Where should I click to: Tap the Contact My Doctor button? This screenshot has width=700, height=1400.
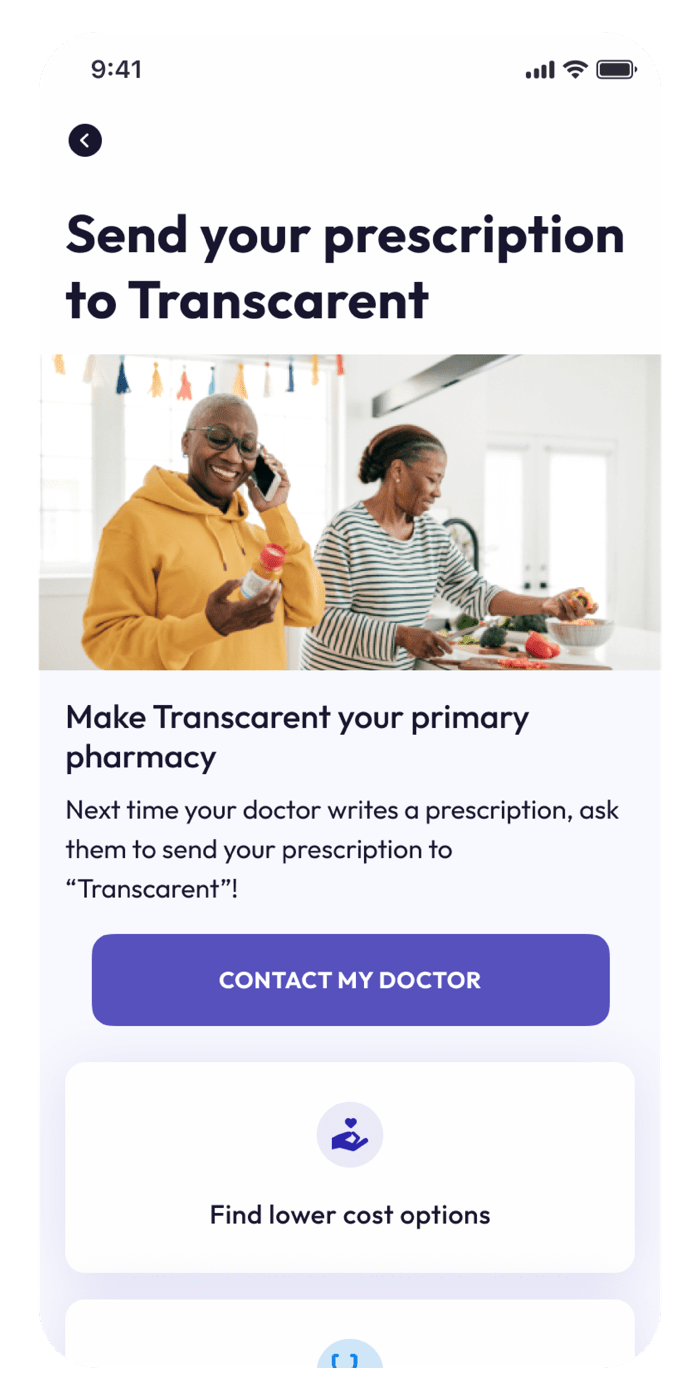click(x=350, y=980)
